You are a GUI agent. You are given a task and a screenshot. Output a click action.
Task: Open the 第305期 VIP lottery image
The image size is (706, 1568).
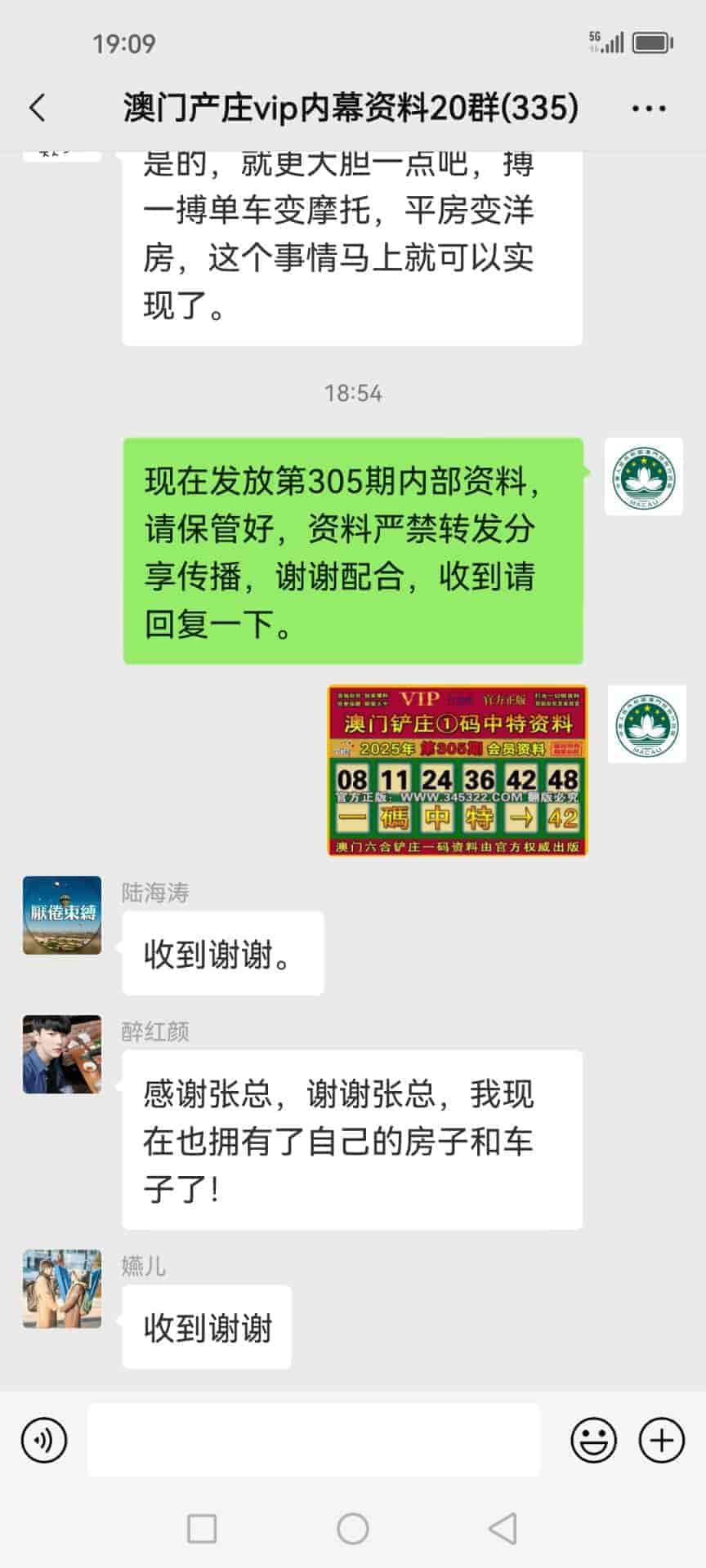coord(458,770)
